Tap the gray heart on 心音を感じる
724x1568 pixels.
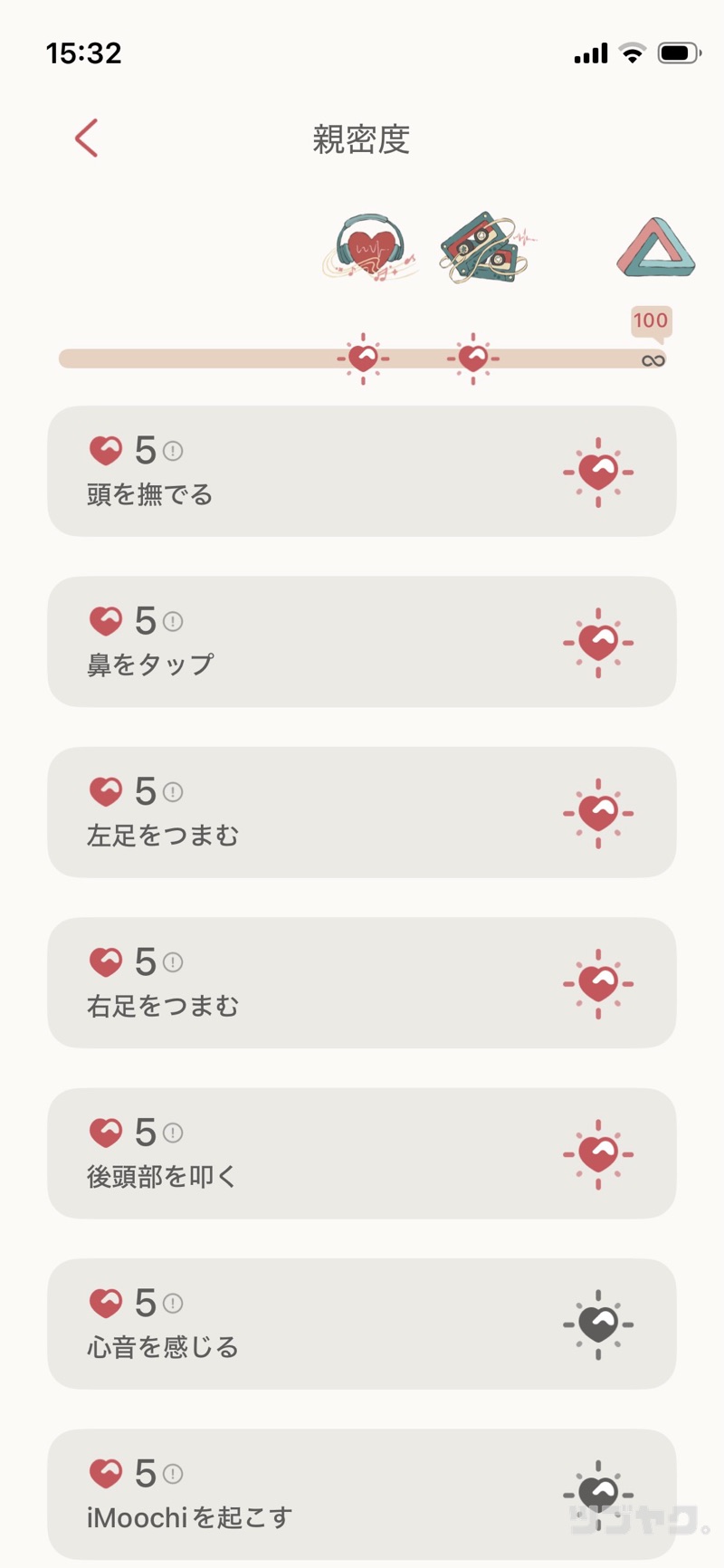pyautogui.click(x=597, y=1324)
